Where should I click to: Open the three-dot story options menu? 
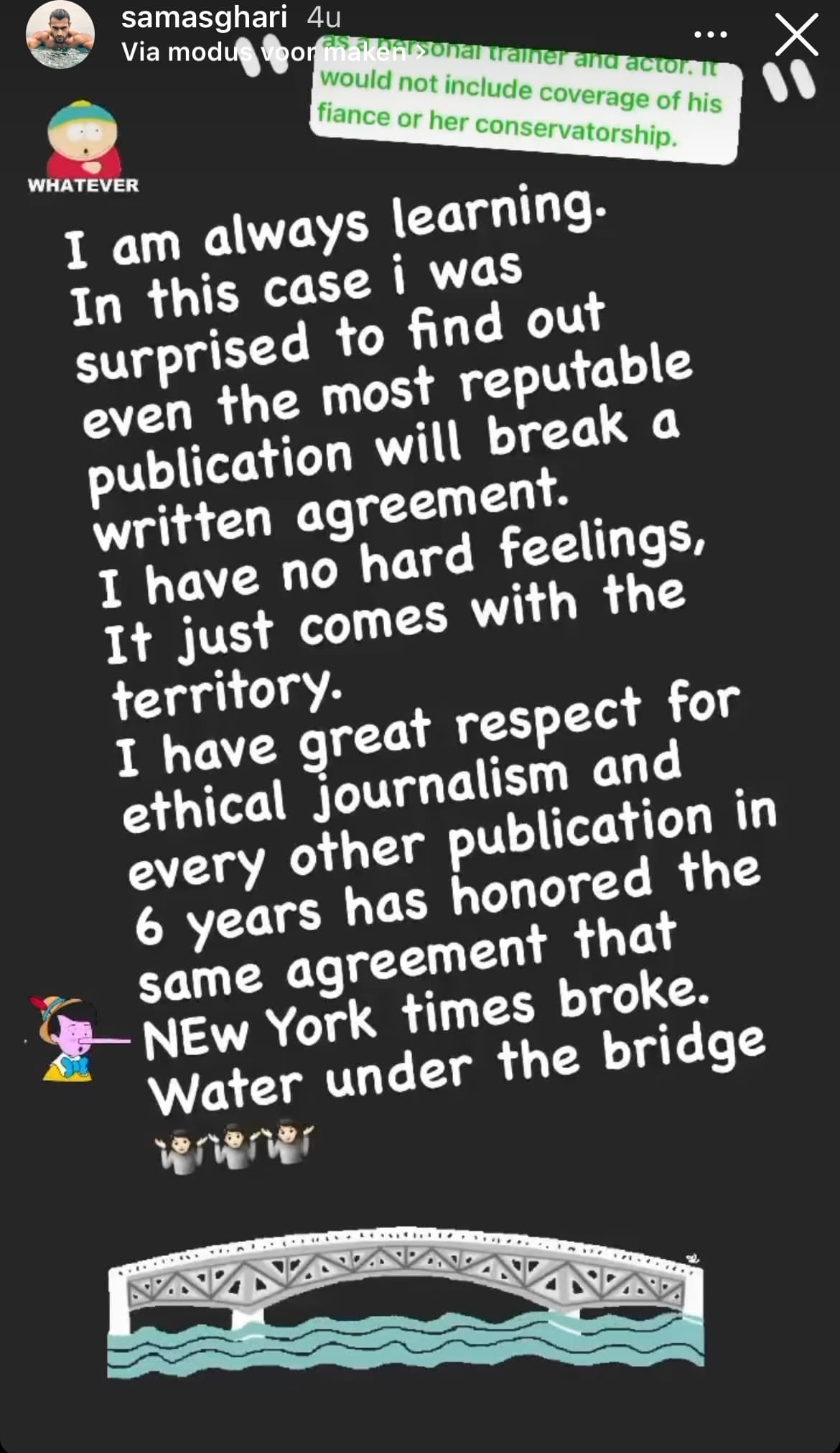pos(711,34)
